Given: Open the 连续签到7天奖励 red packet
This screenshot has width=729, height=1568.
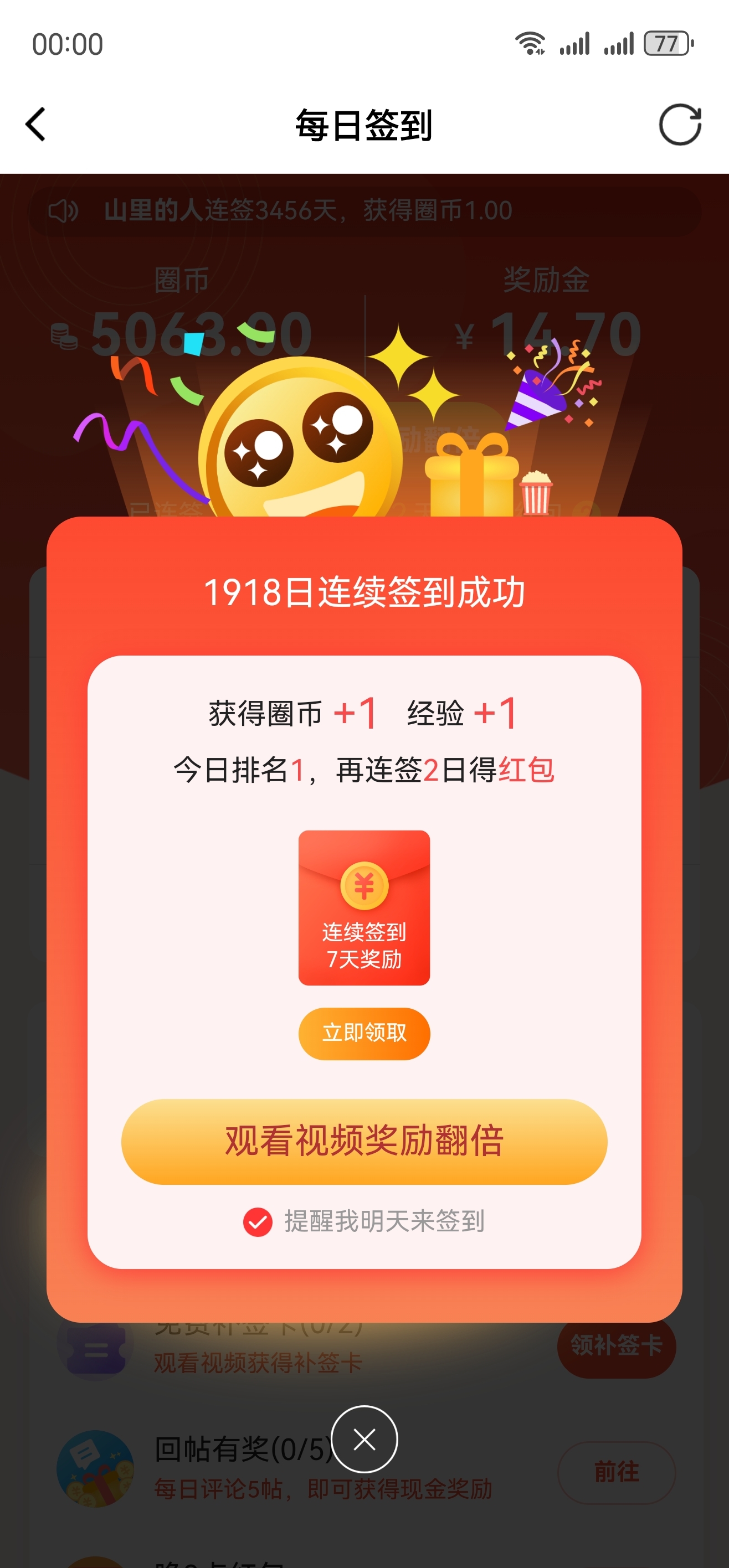Looking at the screenshot, I should pos(364,907).
